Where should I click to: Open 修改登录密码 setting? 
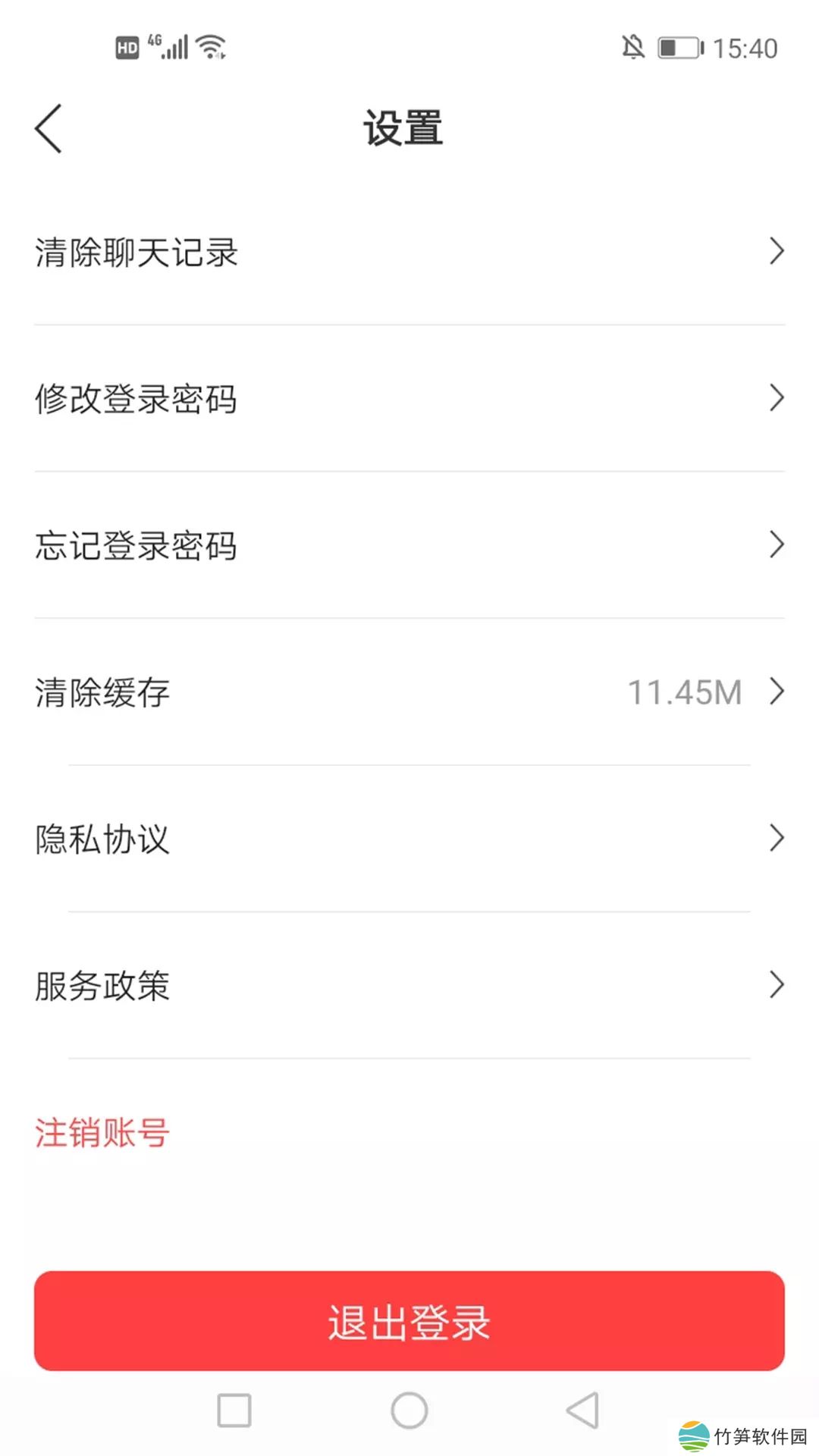click(409, 398)
